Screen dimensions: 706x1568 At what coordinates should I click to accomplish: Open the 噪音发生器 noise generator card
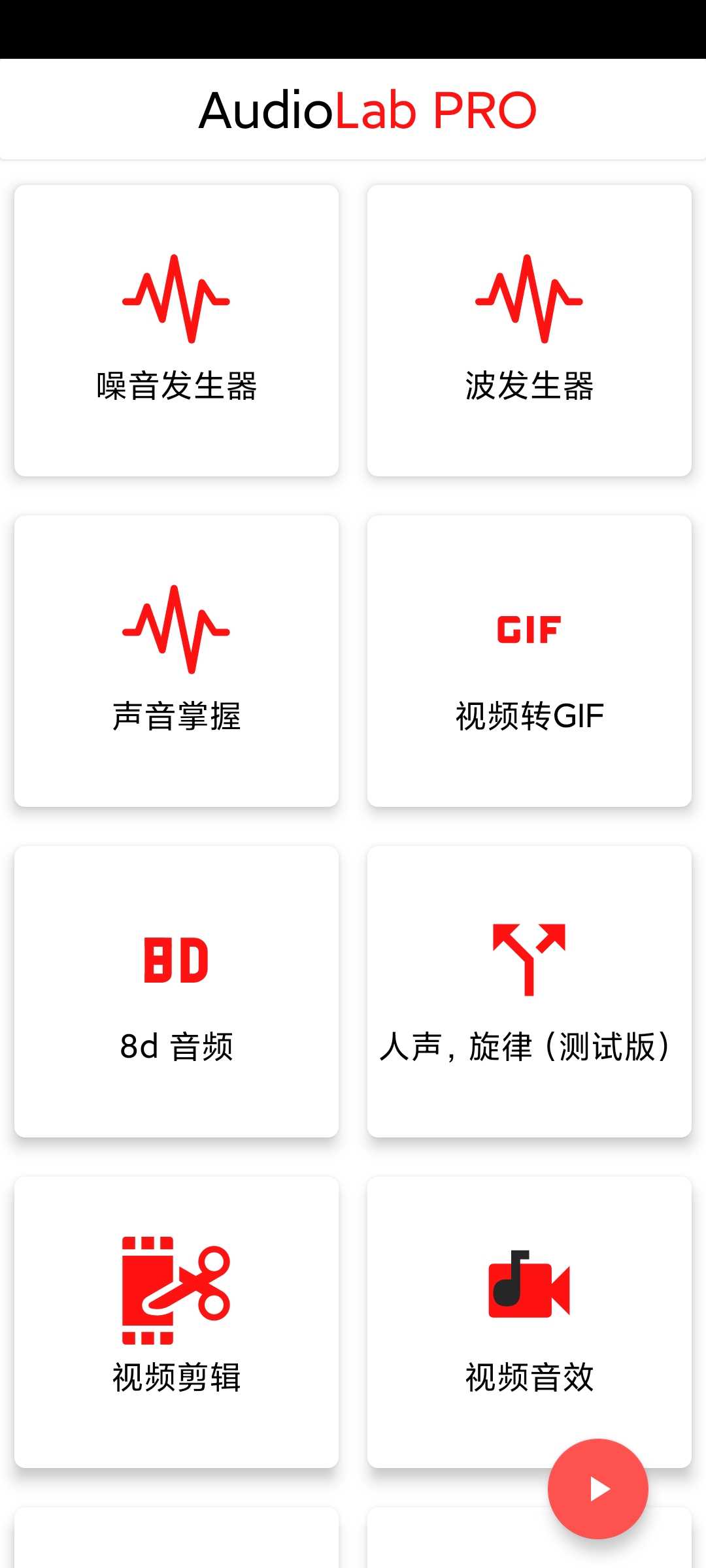176,331
